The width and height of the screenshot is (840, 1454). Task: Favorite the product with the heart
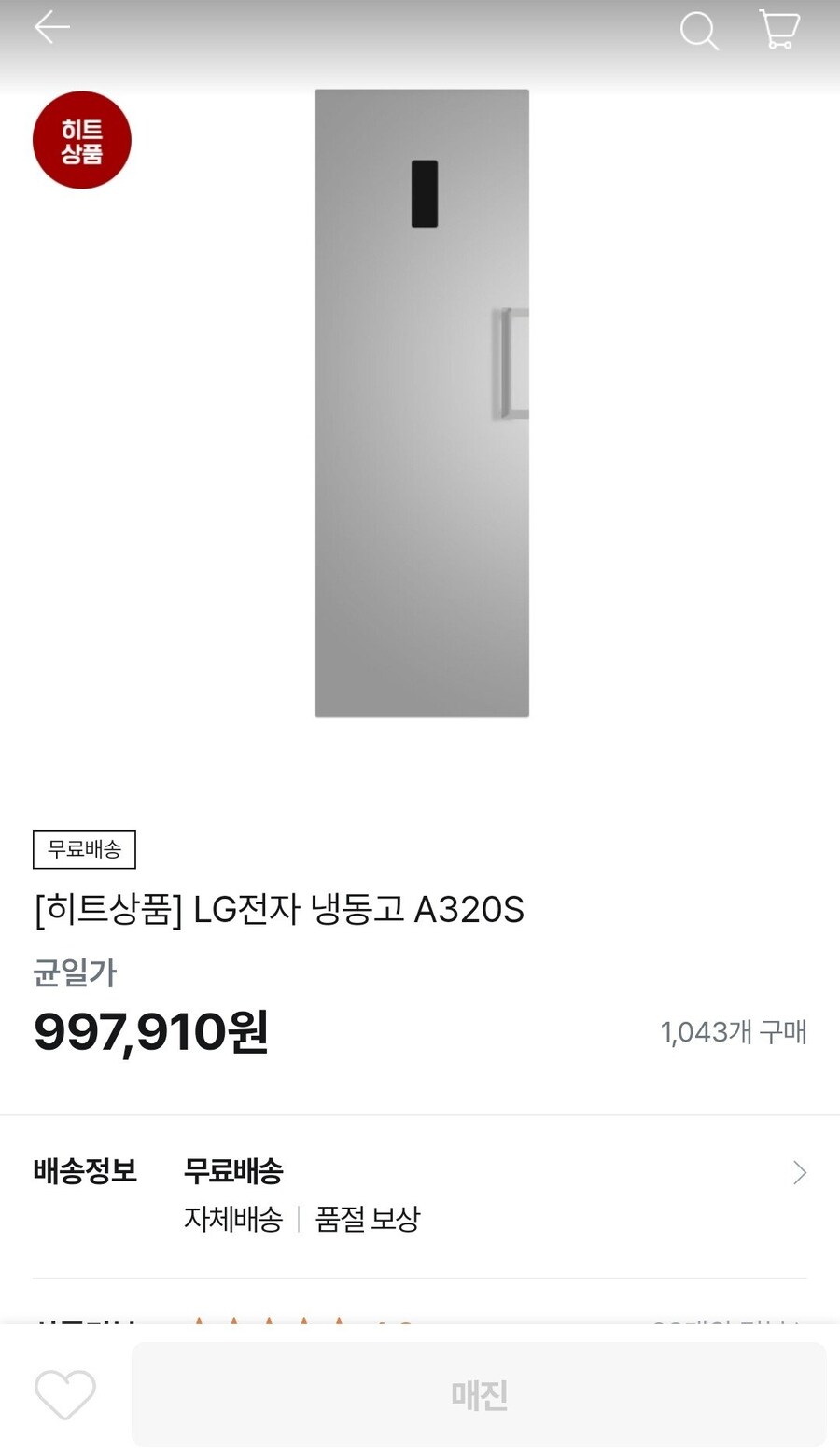[64, 1394]
